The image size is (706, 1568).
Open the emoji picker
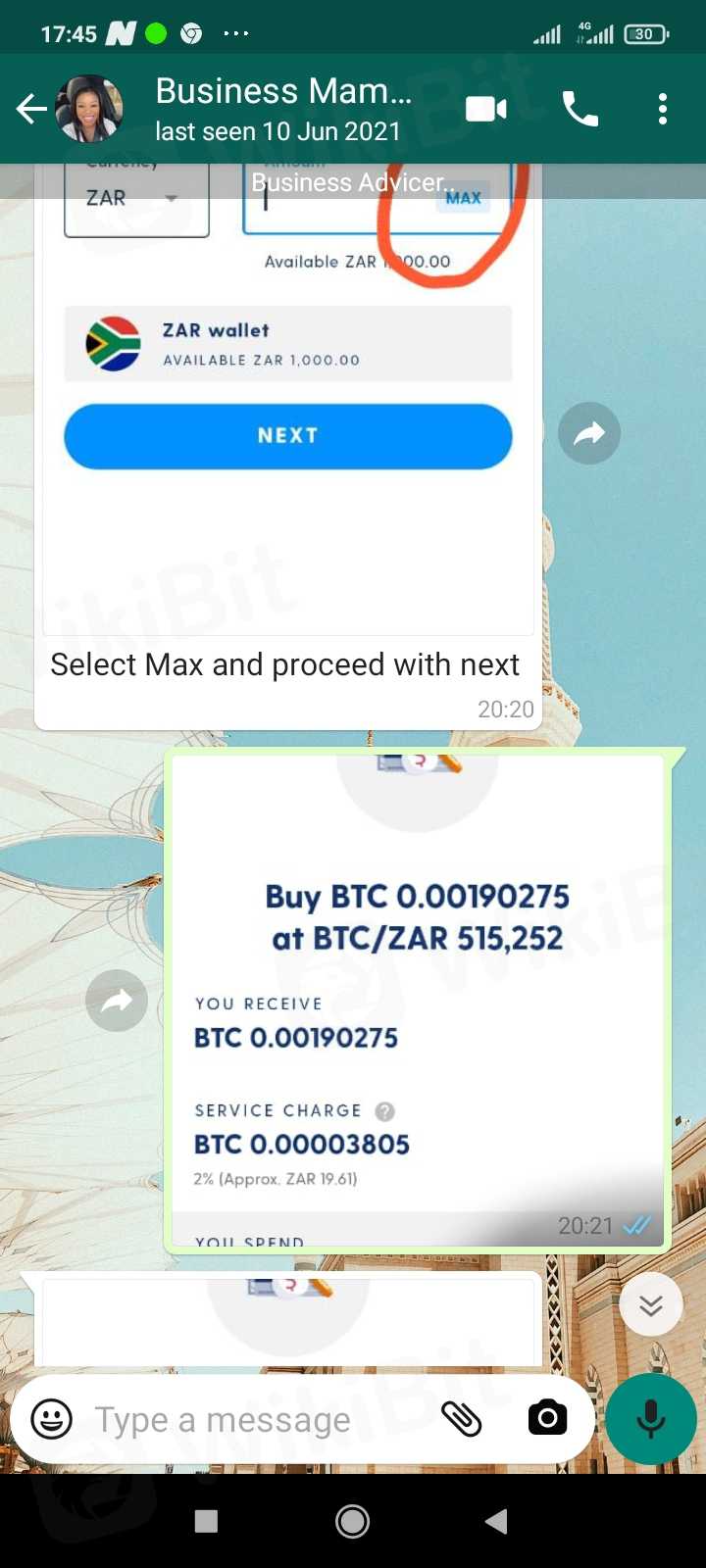click(52, 1419)
